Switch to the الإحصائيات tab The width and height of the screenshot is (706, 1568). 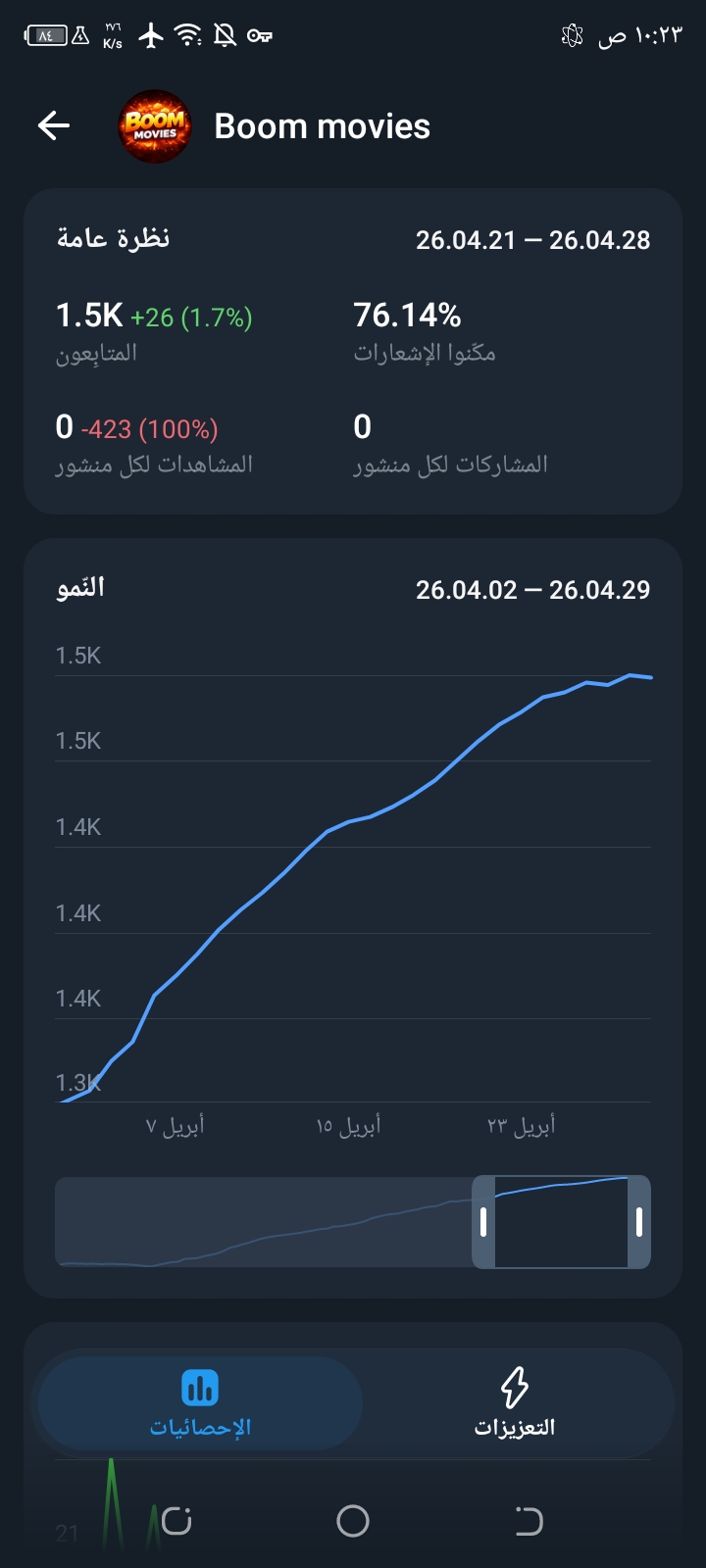click(x=200, y=1403)
